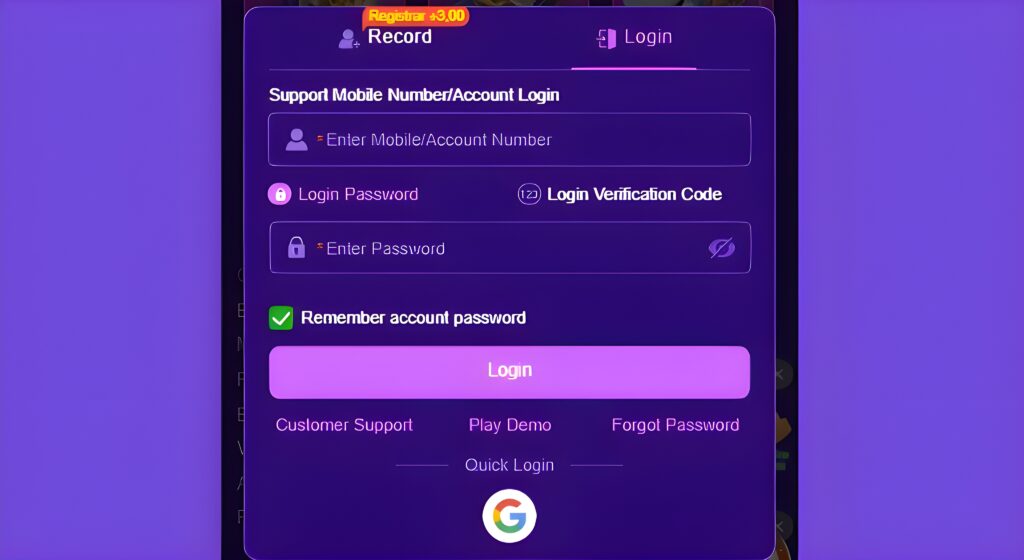This screenshot has height=560, width=1024.
Task: Select the Login tab
Action: tap(634, 38)
